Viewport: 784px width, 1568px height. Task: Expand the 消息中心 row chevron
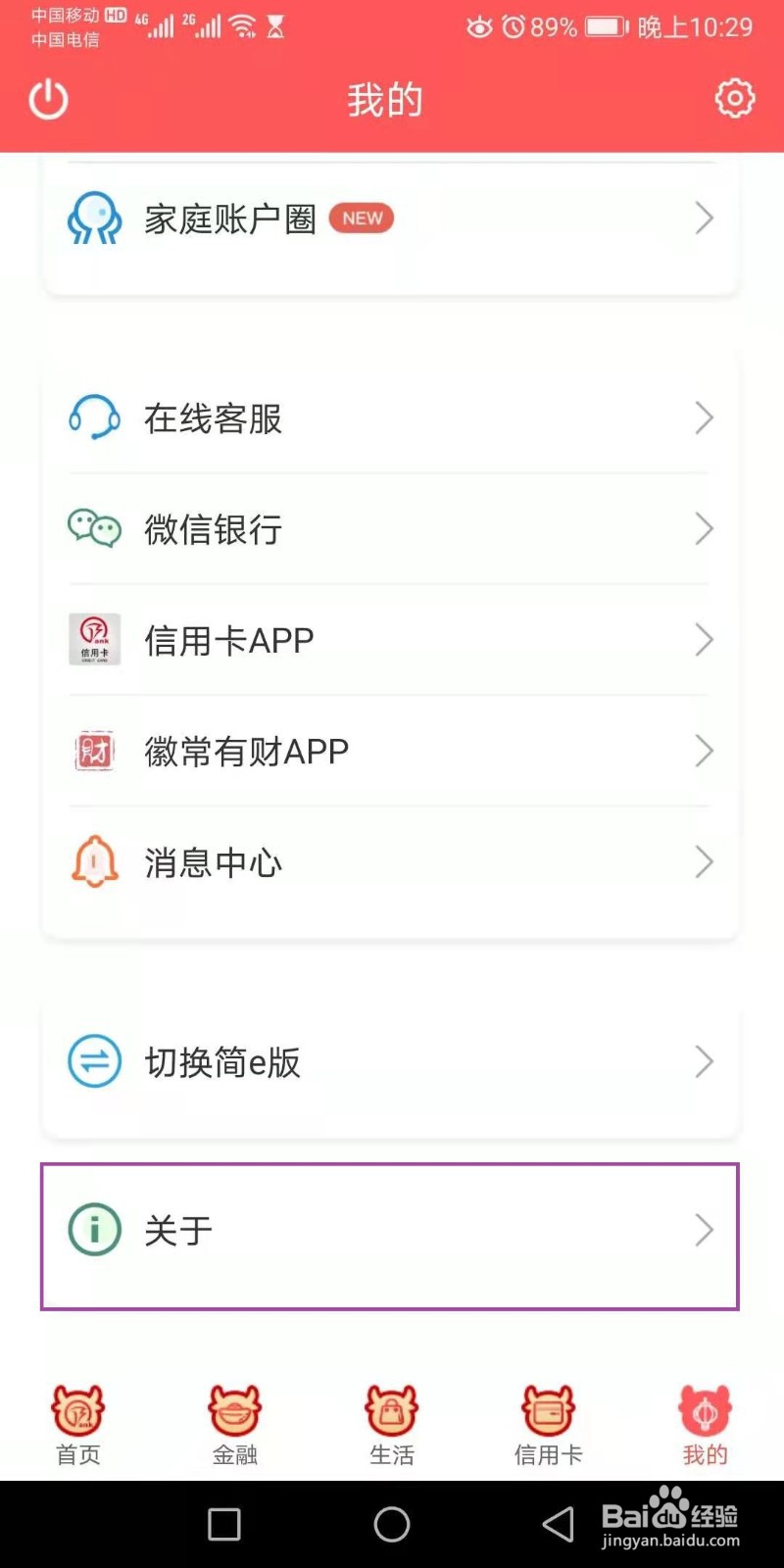(x=705, y=861)
